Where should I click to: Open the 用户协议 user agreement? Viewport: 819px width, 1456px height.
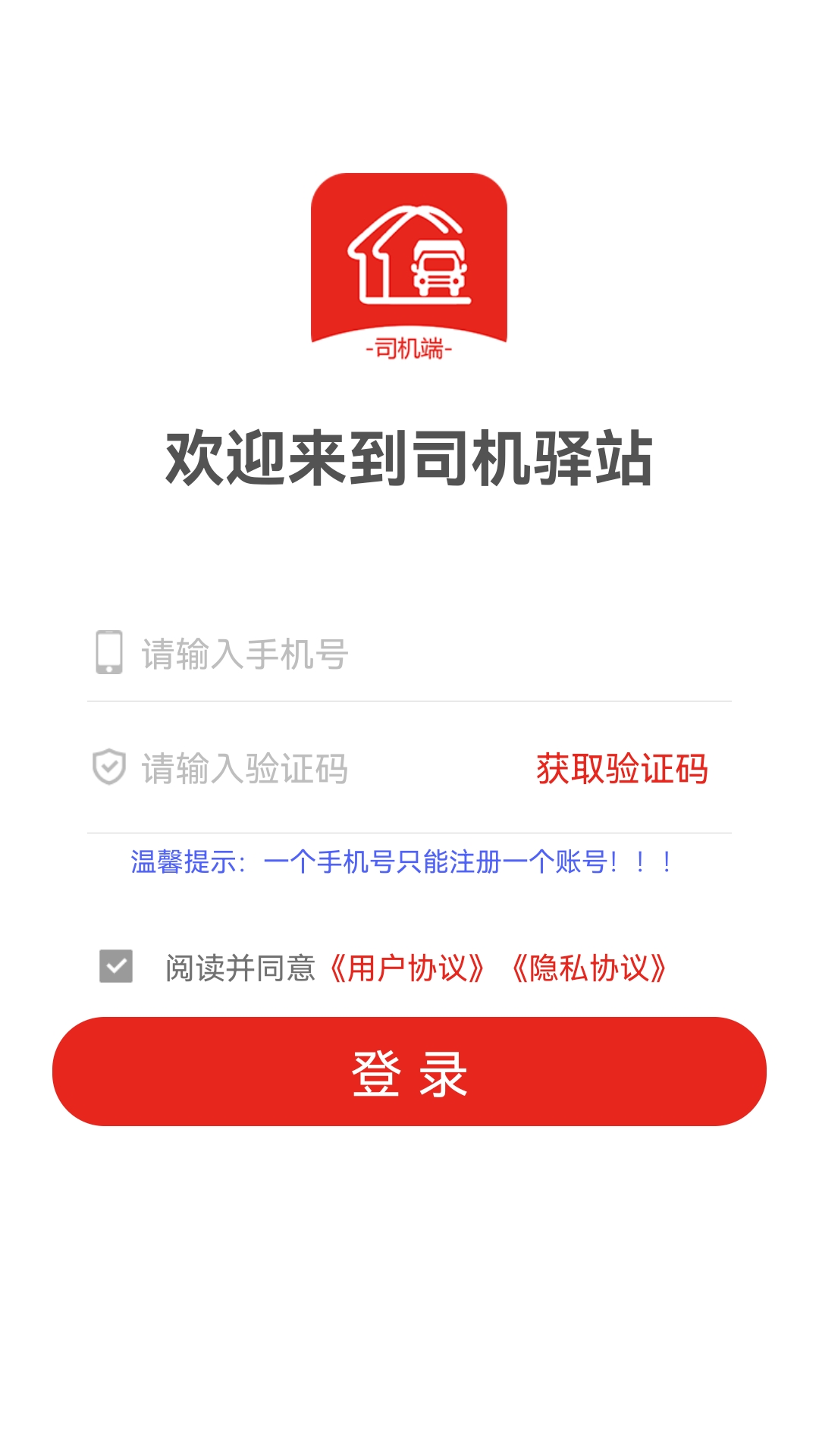(x=407, y=968)
